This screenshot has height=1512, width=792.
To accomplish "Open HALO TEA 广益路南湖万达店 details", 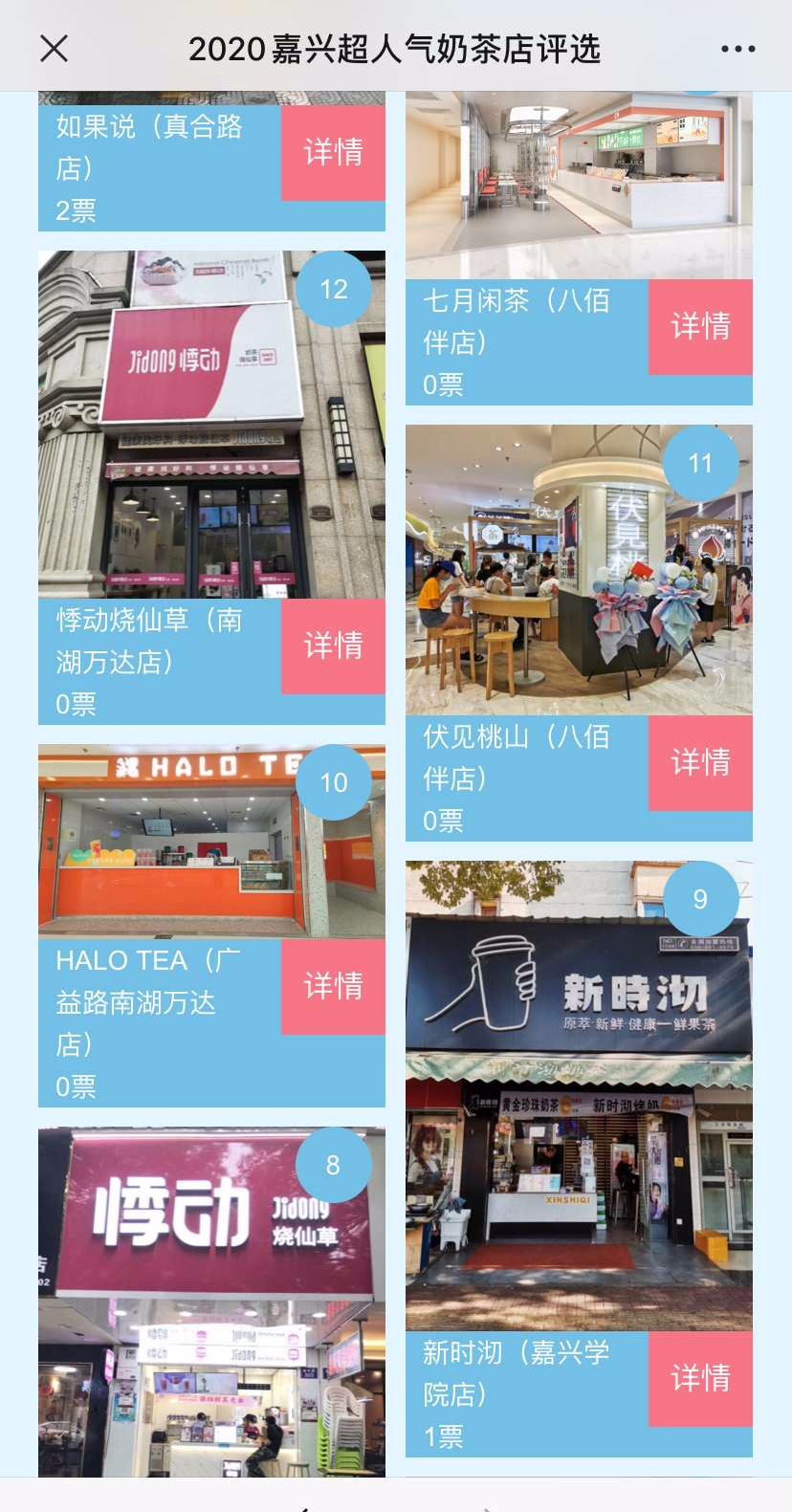I will (x=333, y=986).
